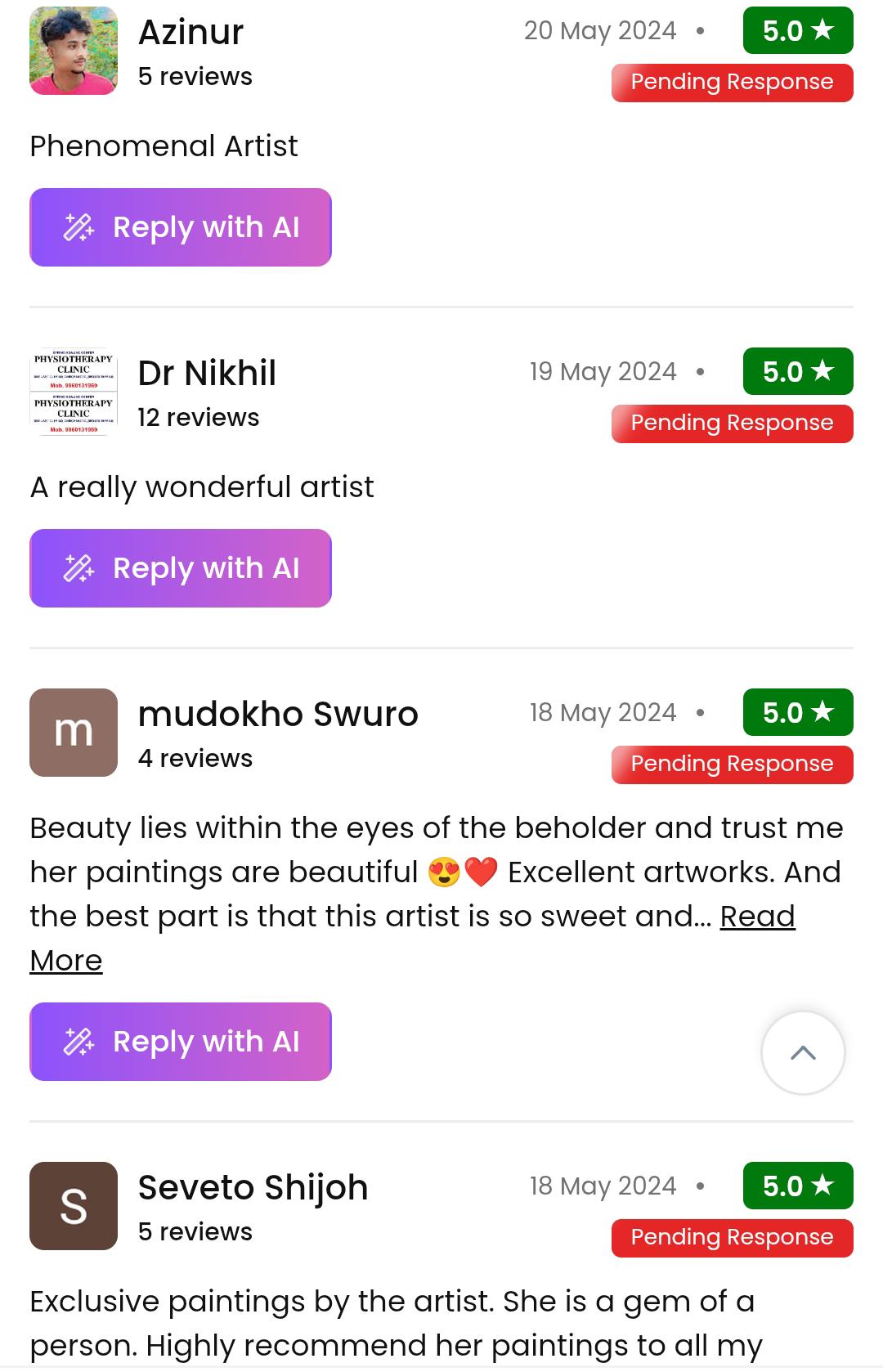Reply with AI to mudokho Swuro's review
Screen dimensions: 883x1372
coord(181,1042)
